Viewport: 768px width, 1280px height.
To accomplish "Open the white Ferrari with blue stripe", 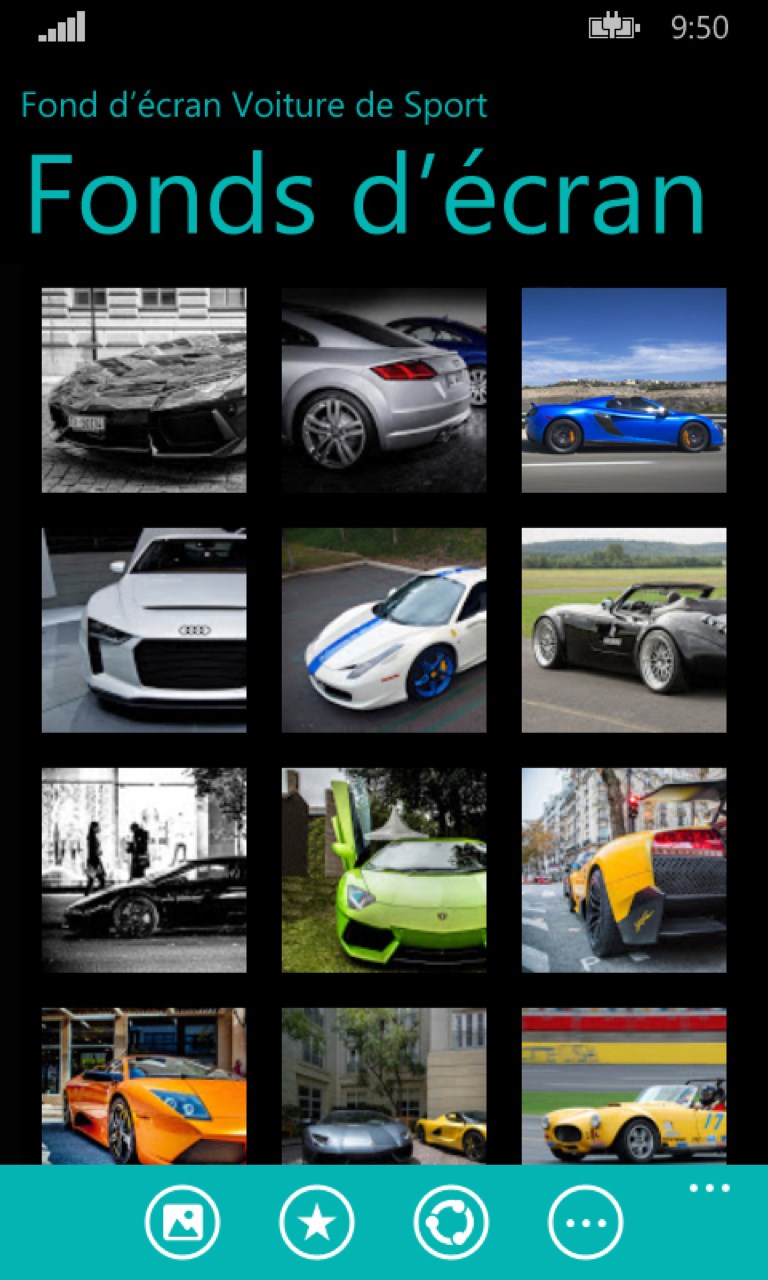I will (x=384, y=630).
